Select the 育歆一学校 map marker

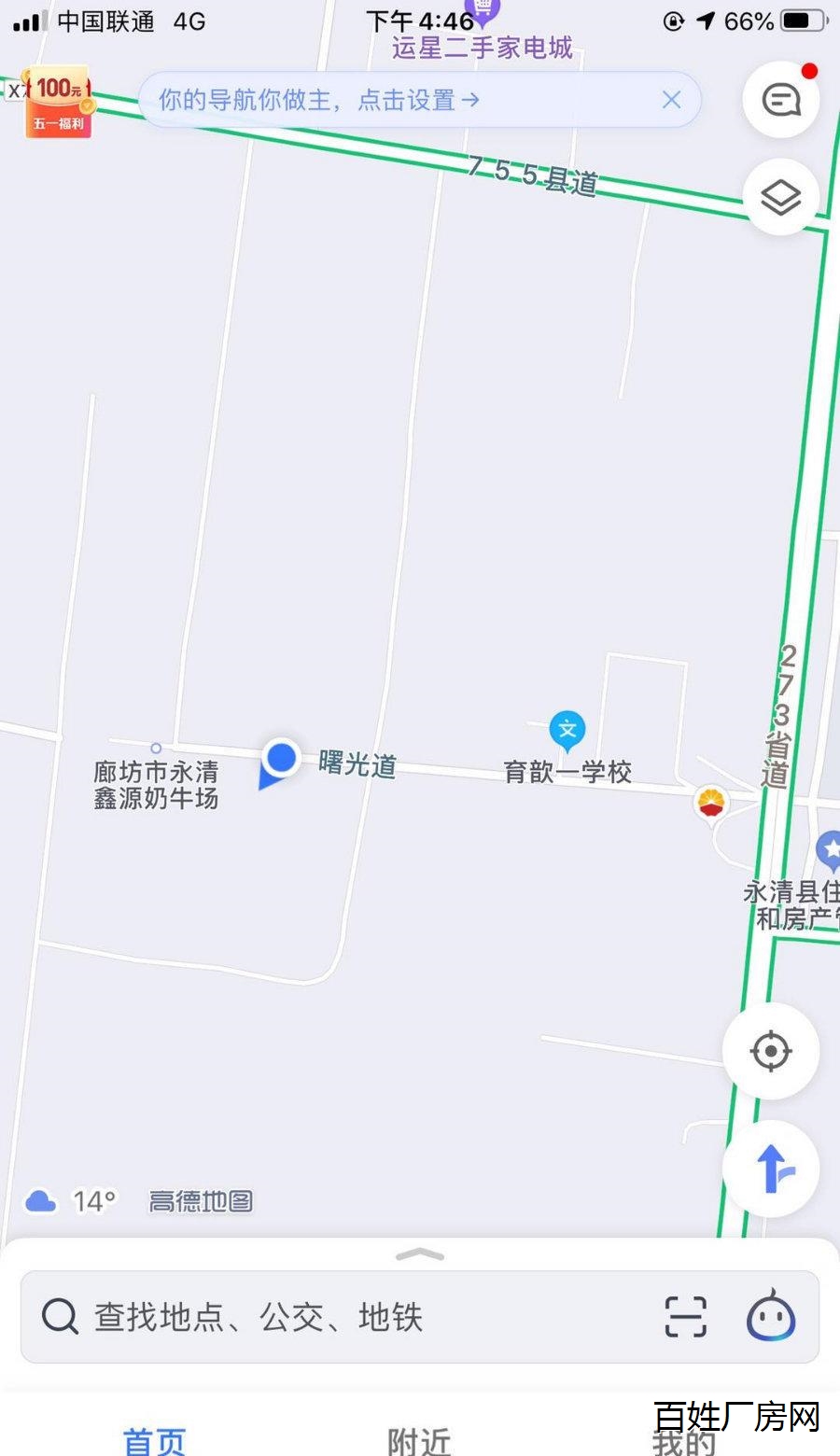pos(567,731)
